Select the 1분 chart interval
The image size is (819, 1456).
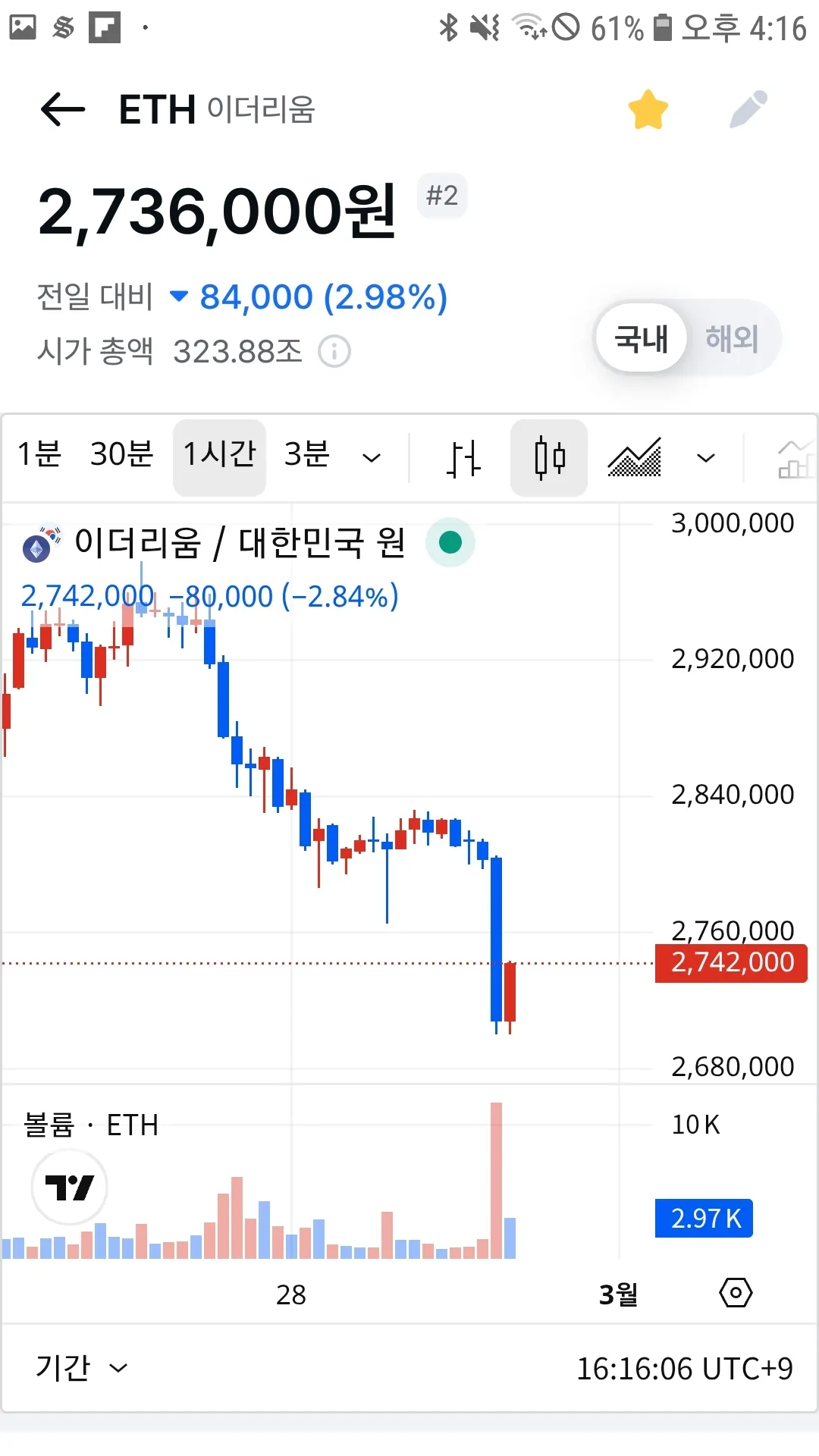[39, 456]
